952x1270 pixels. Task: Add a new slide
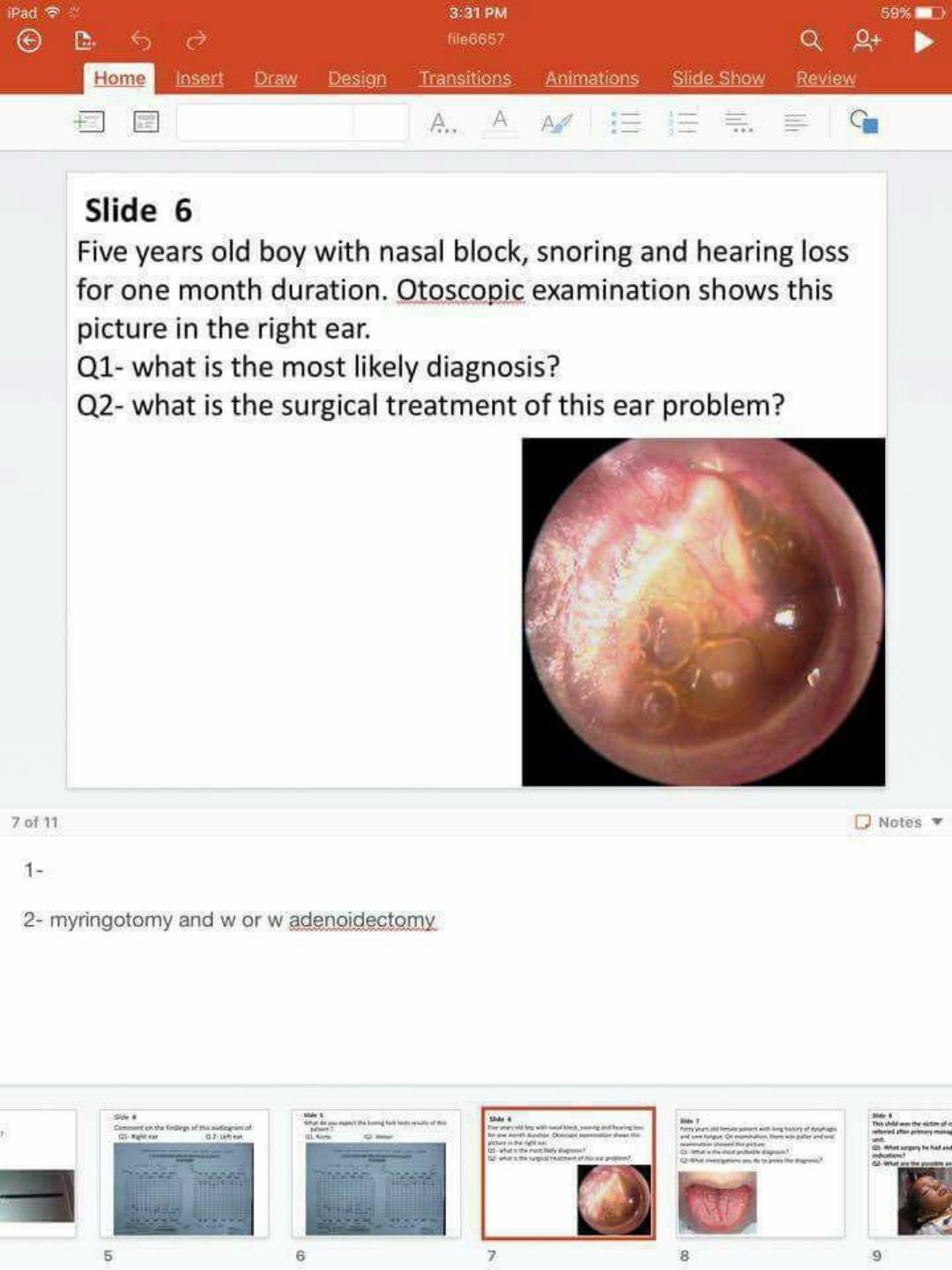point(89,122)
